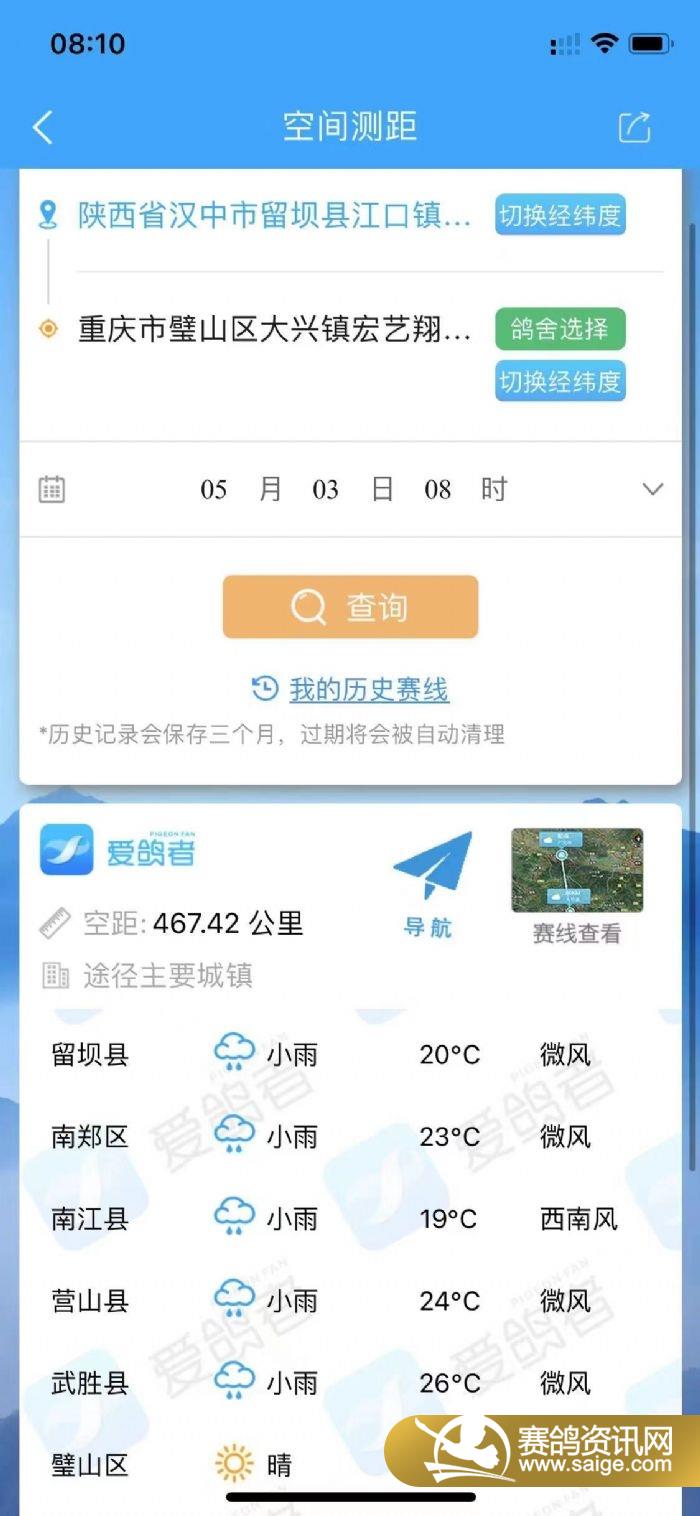
Task: Edit the 陕西省汉中市留坝县江口镇 start location
Action: 274,216
